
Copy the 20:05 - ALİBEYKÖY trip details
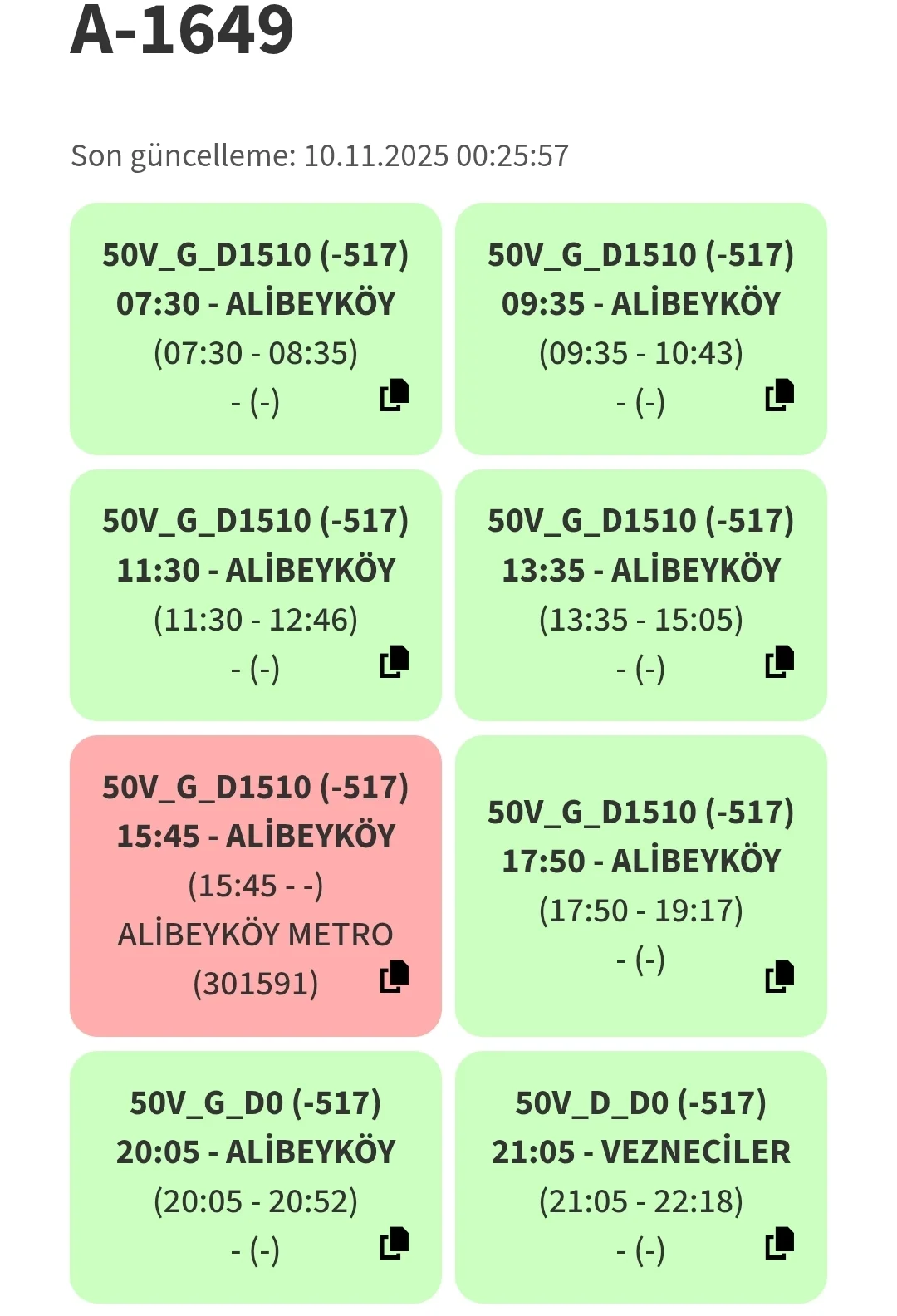pos(395,1243)
